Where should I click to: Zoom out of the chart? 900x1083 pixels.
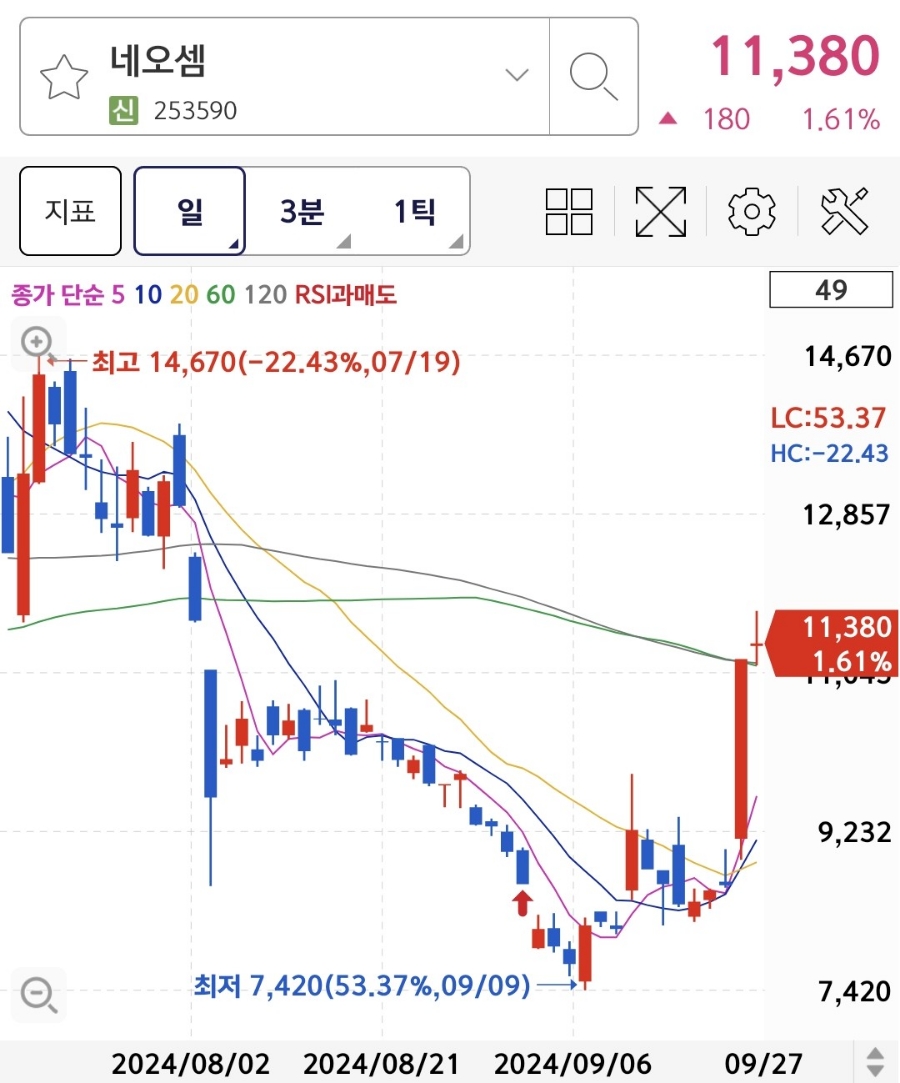(x=38, y=994)
